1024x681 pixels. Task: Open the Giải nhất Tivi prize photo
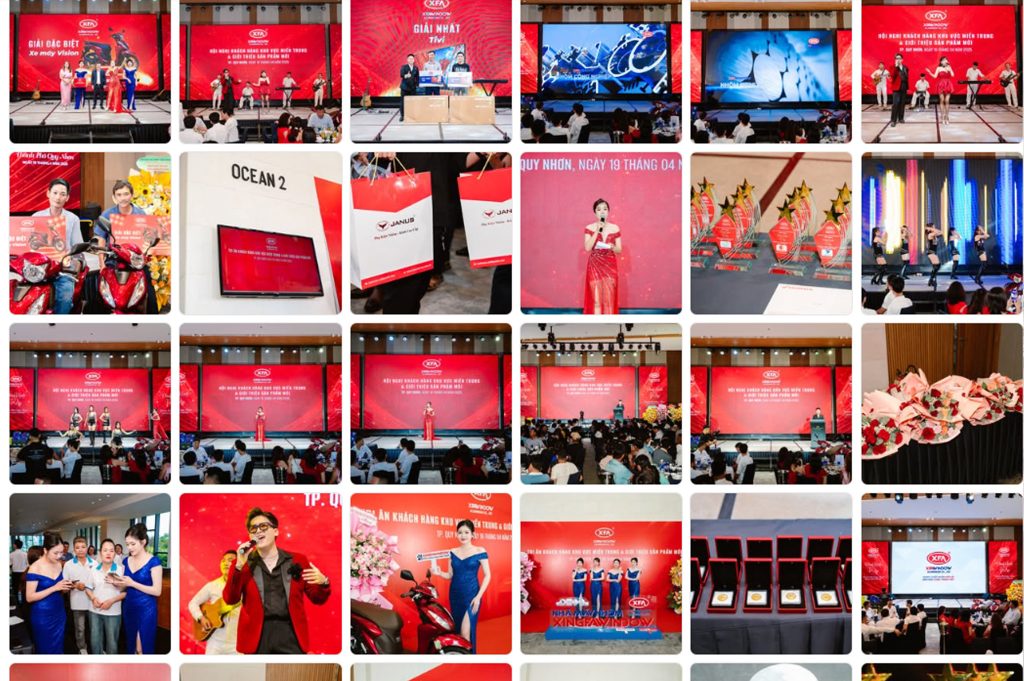[x=431, y=72]
